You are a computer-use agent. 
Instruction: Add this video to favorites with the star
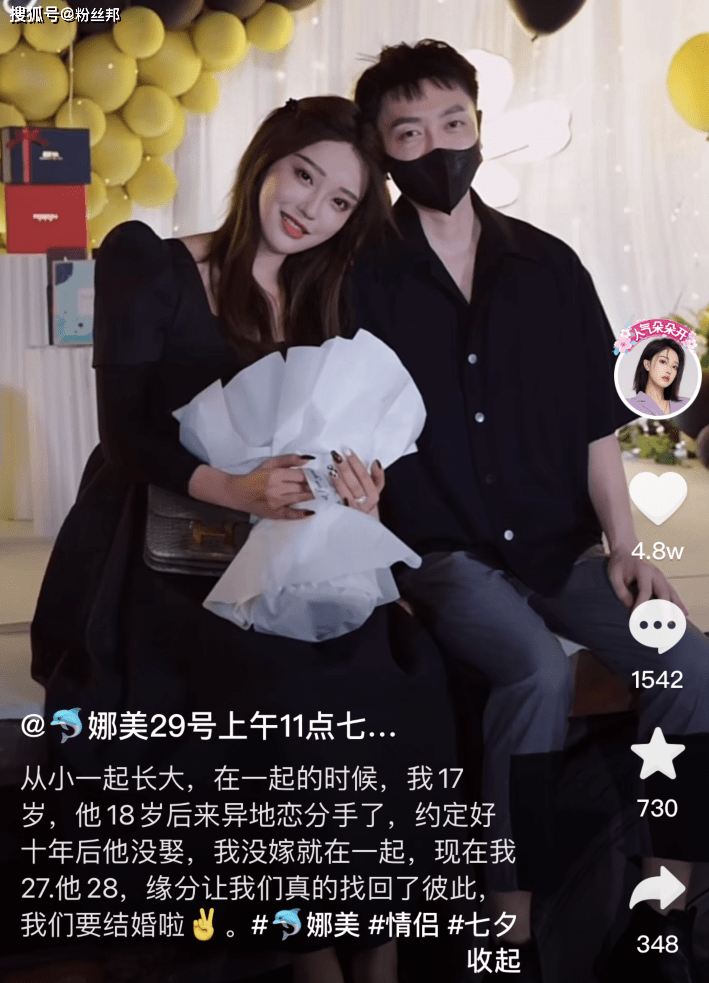657,756
